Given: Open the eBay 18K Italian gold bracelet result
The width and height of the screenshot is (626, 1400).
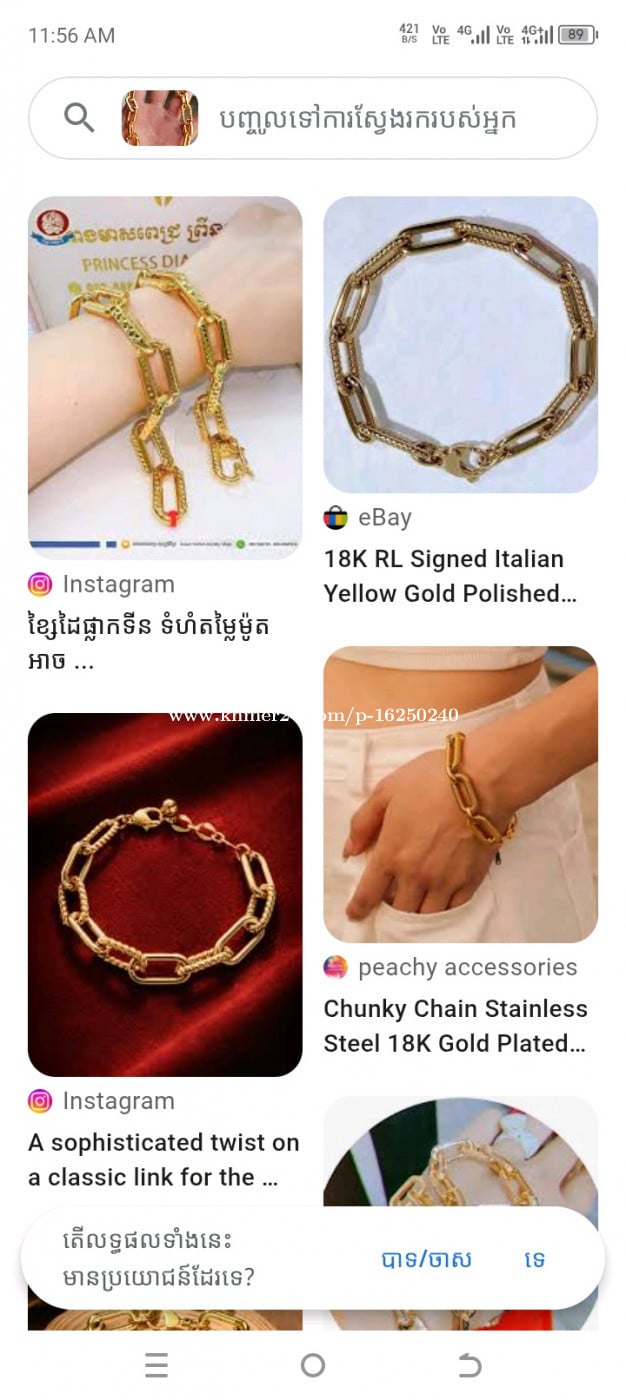Looking at the screenshot, I should [x=460, y=345].
